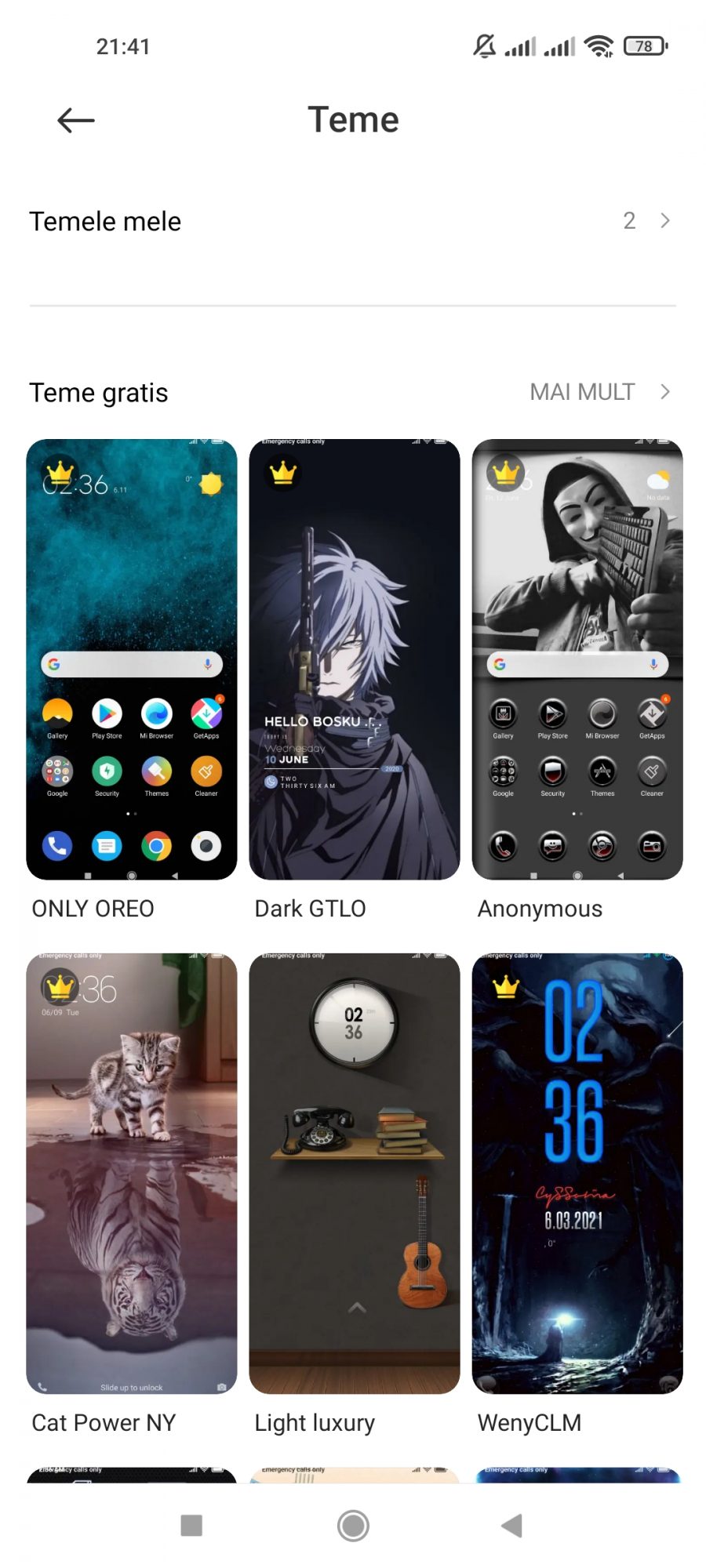
Task: Go back using the top arrow
Action: pyautogui.click(x=76, y=120)
